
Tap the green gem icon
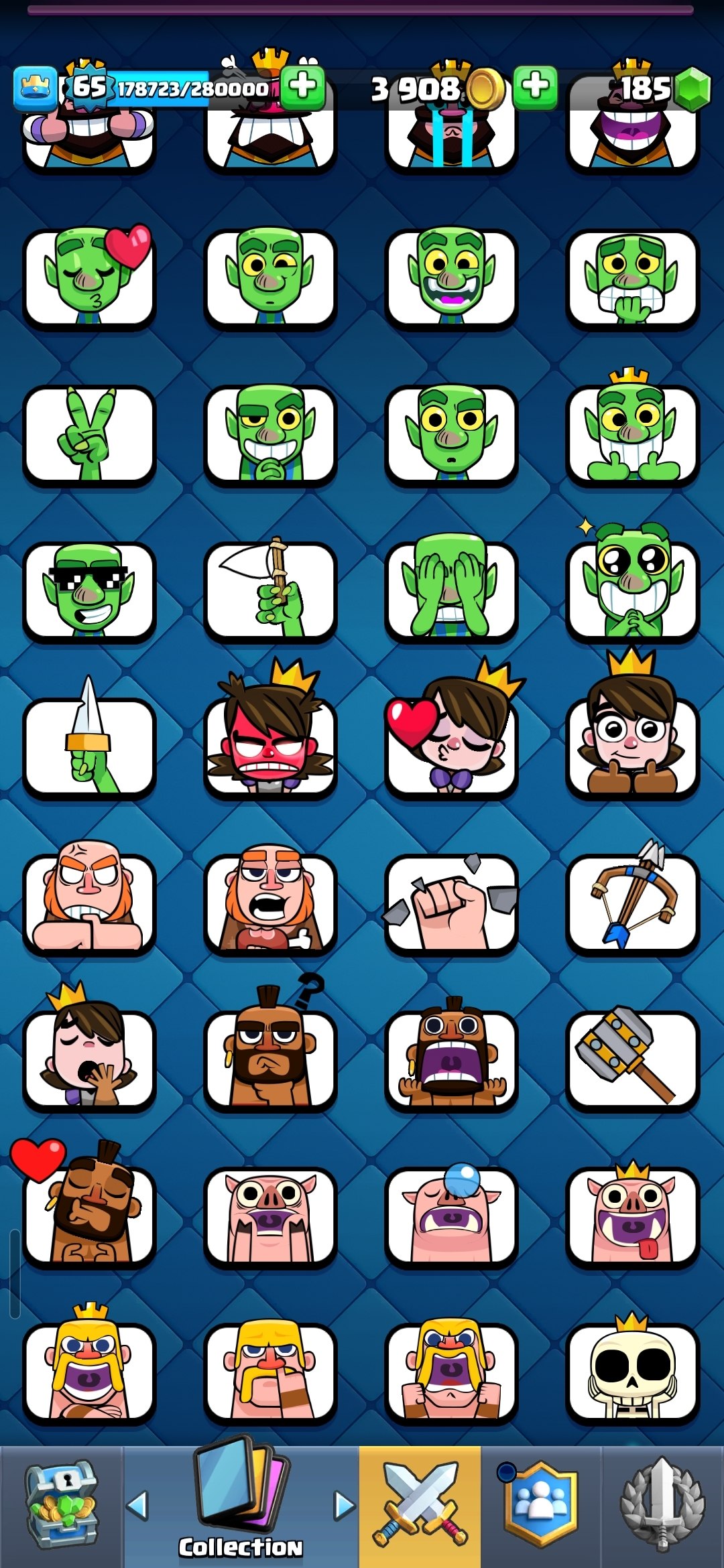[x=692, y=88]
